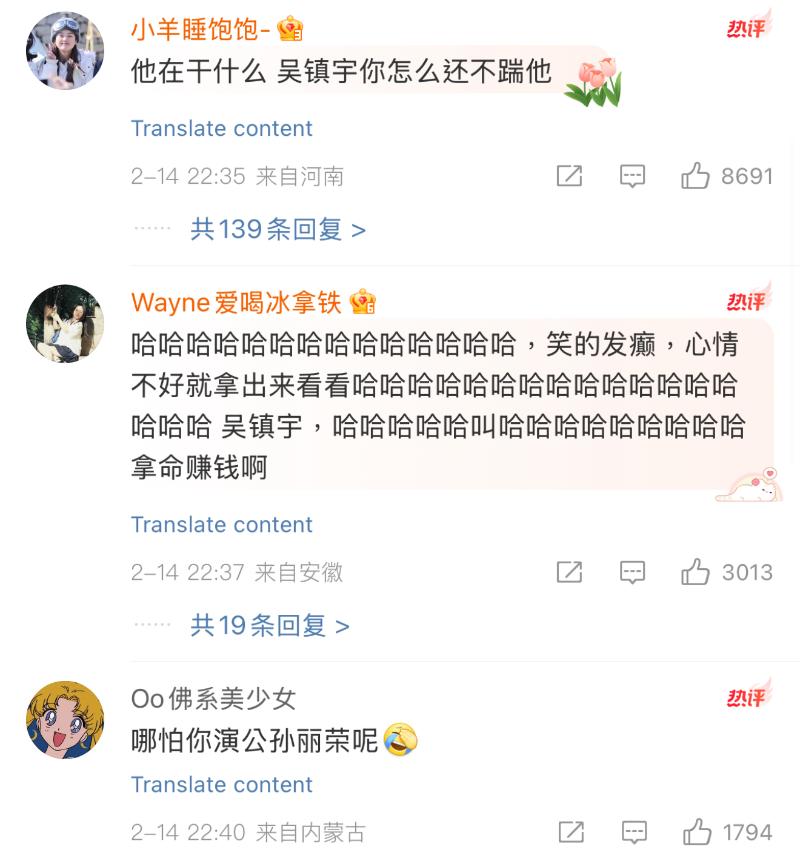Viewport: 800px width, 852px height.
Task: Open Oo佛系美少女's profile avatar
Action: pyautogui.click(x=65, y=720)
